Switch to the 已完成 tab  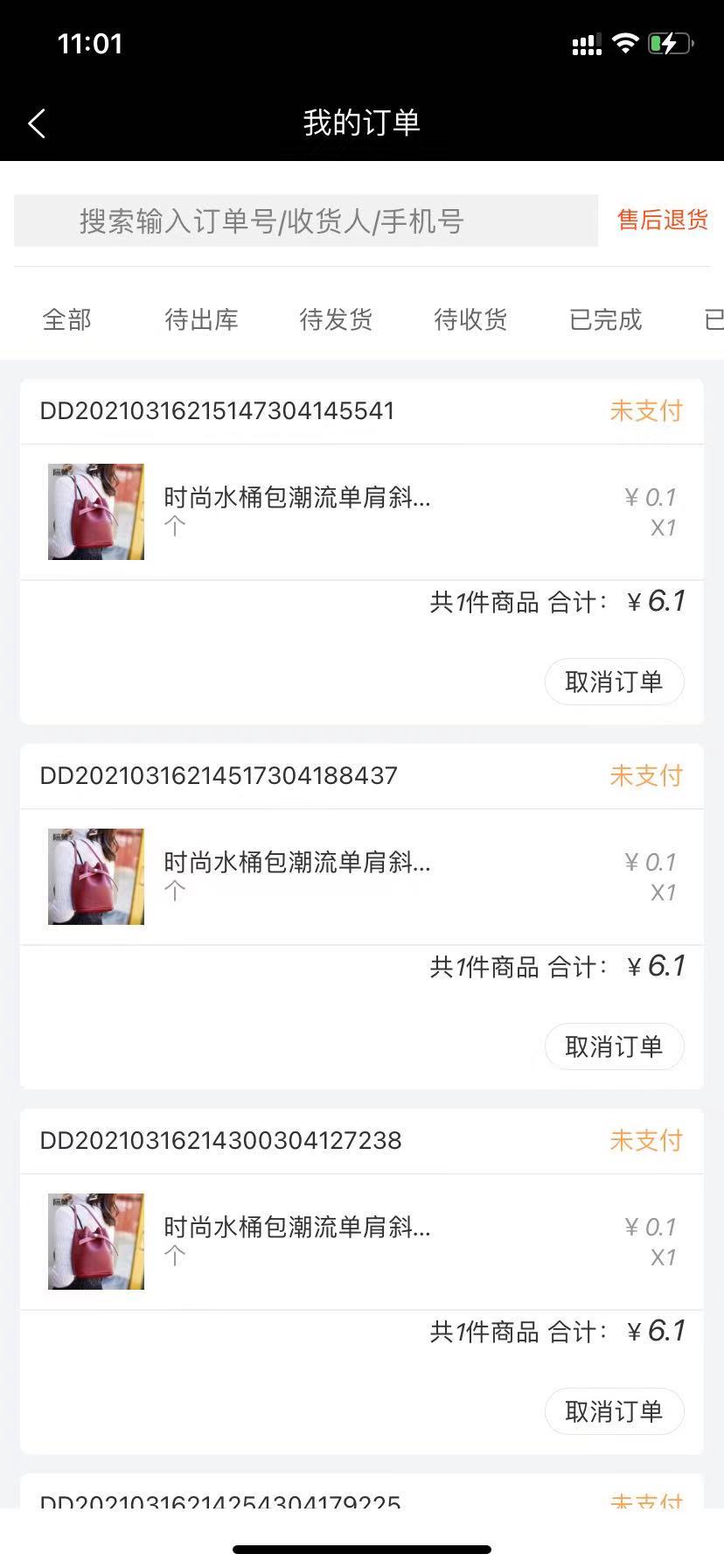[x=605, y=319]
